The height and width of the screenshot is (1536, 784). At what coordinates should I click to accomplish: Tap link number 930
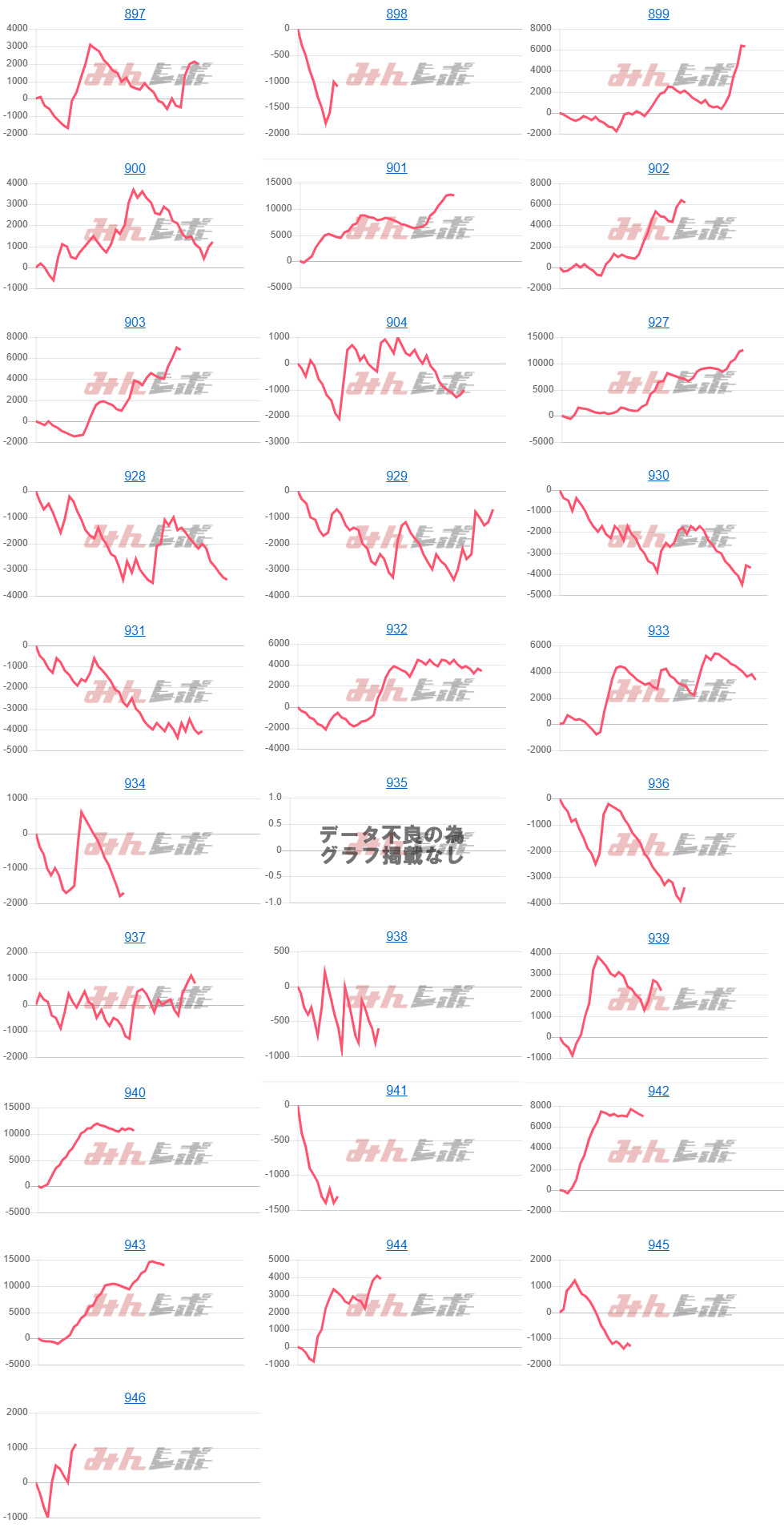pyautogui.click(x=658, y=475)
